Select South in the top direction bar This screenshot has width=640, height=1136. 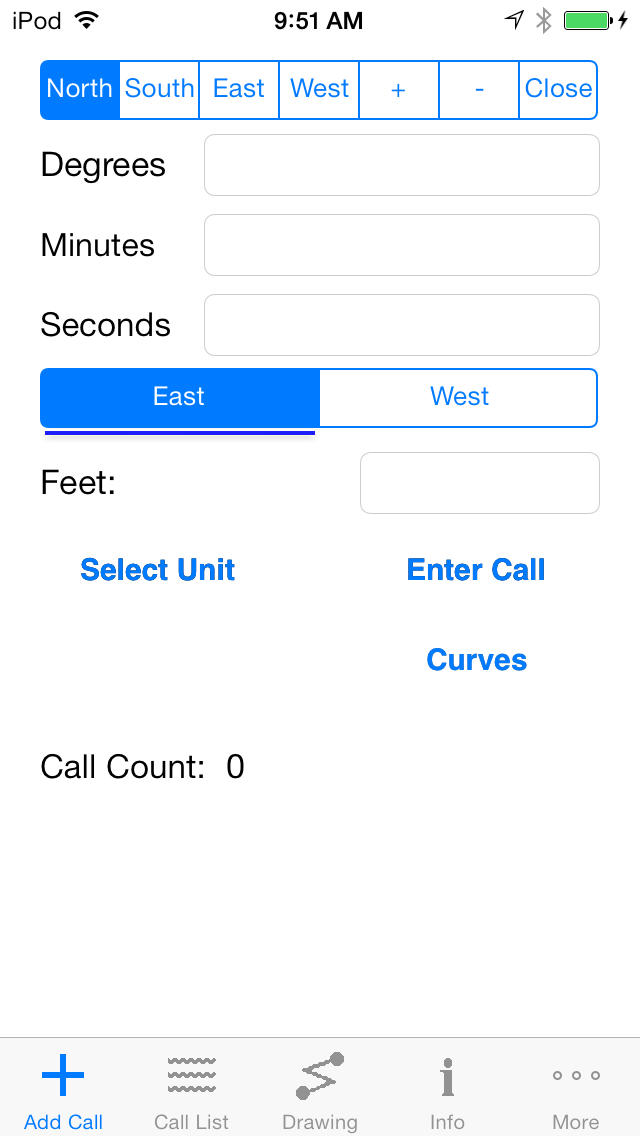[159, 89]
